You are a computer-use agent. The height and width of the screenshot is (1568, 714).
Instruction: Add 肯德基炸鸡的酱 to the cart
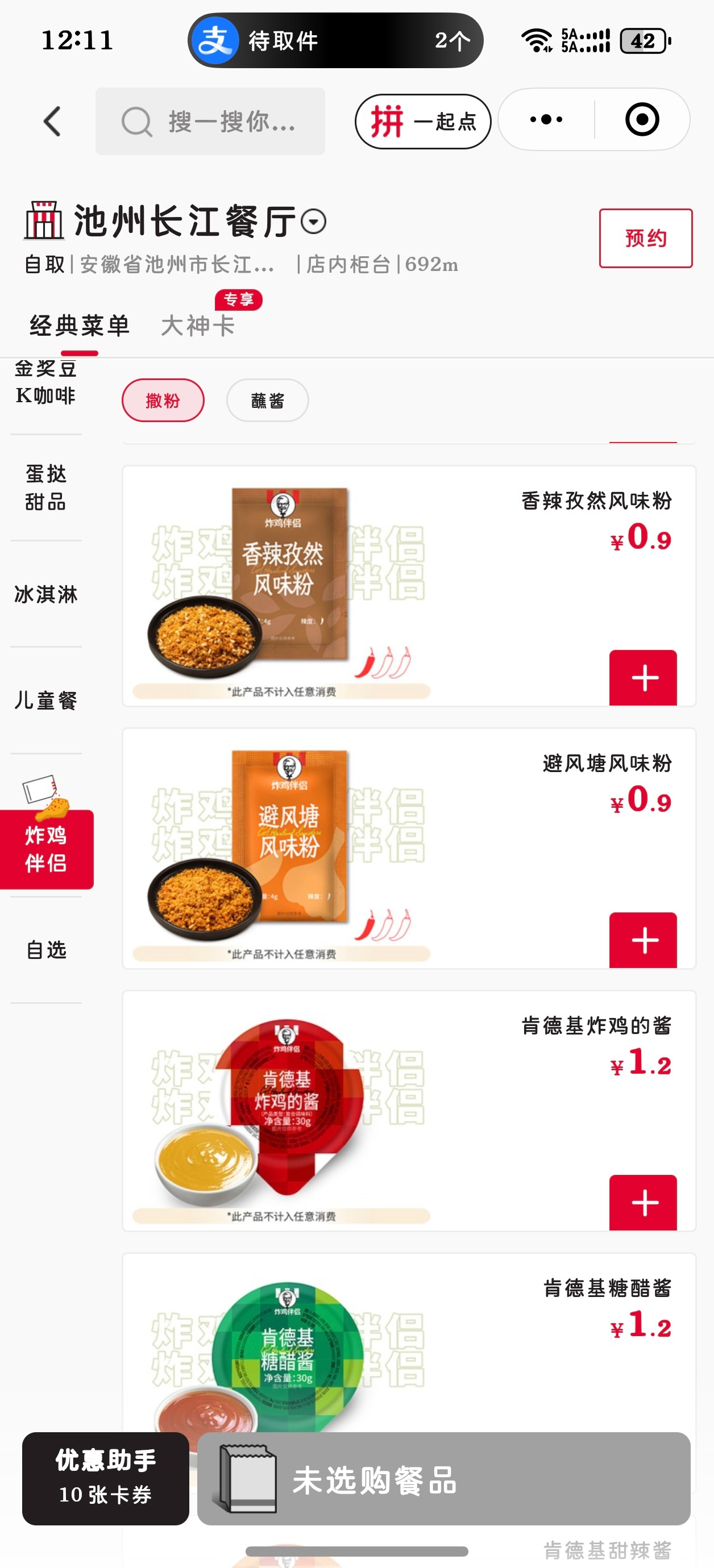(643, 1202)
